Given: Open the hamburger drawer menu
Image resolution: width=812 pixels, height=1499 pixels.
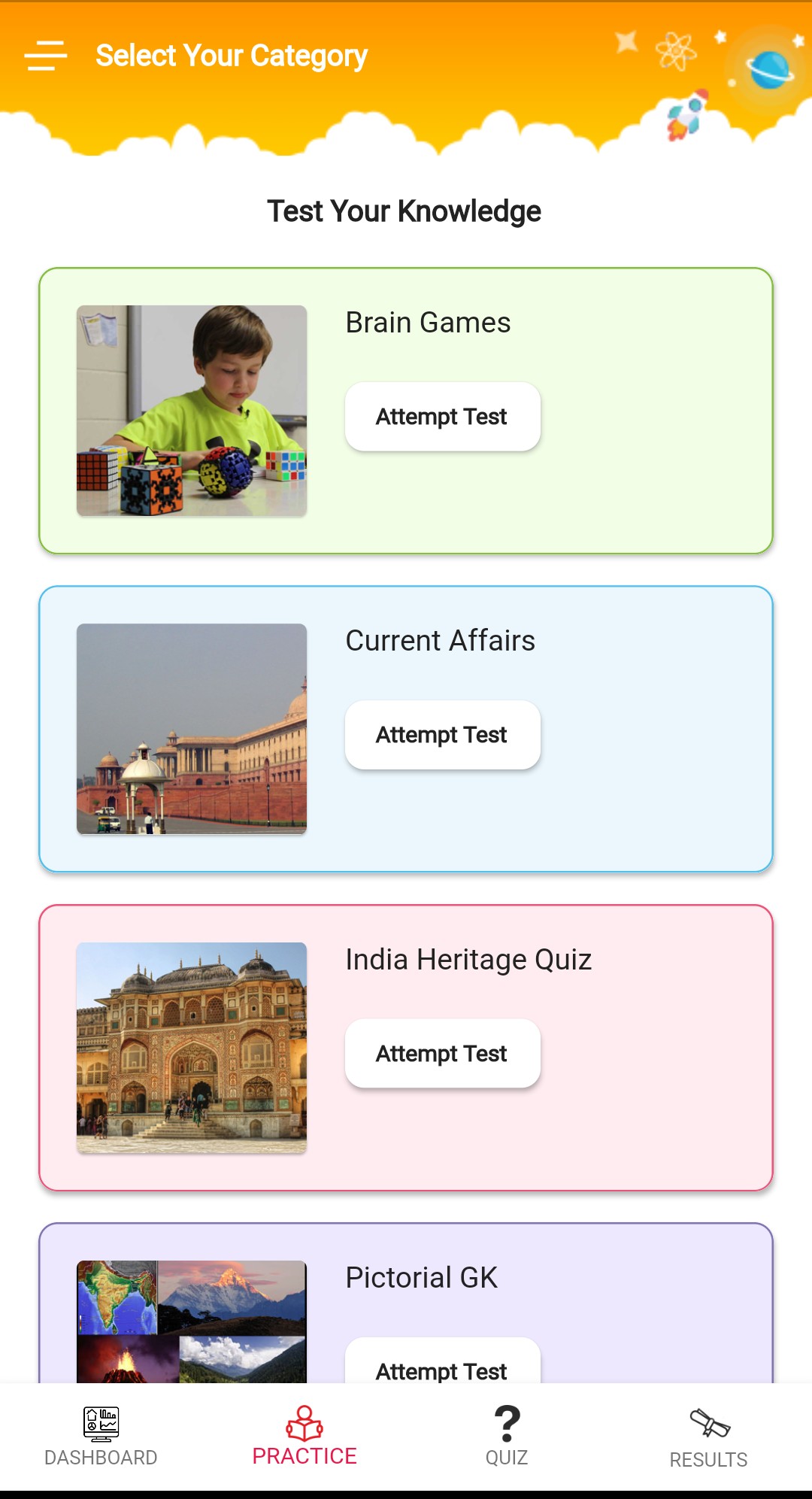Looking at the screenshot, I should [45, 56].
